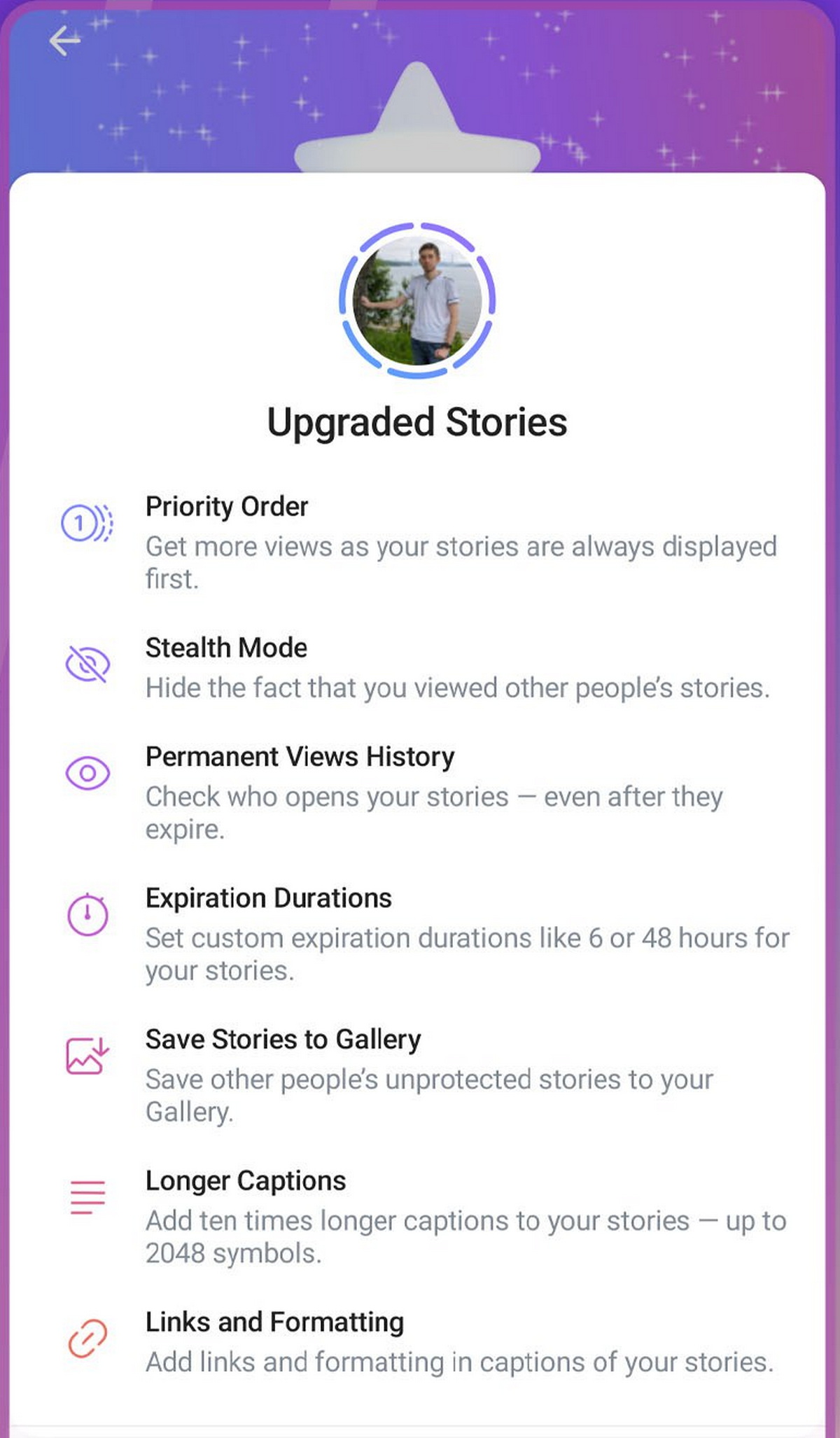Go back using the top-left arrow
840x1438 pixels.
[x=64, y=41]
